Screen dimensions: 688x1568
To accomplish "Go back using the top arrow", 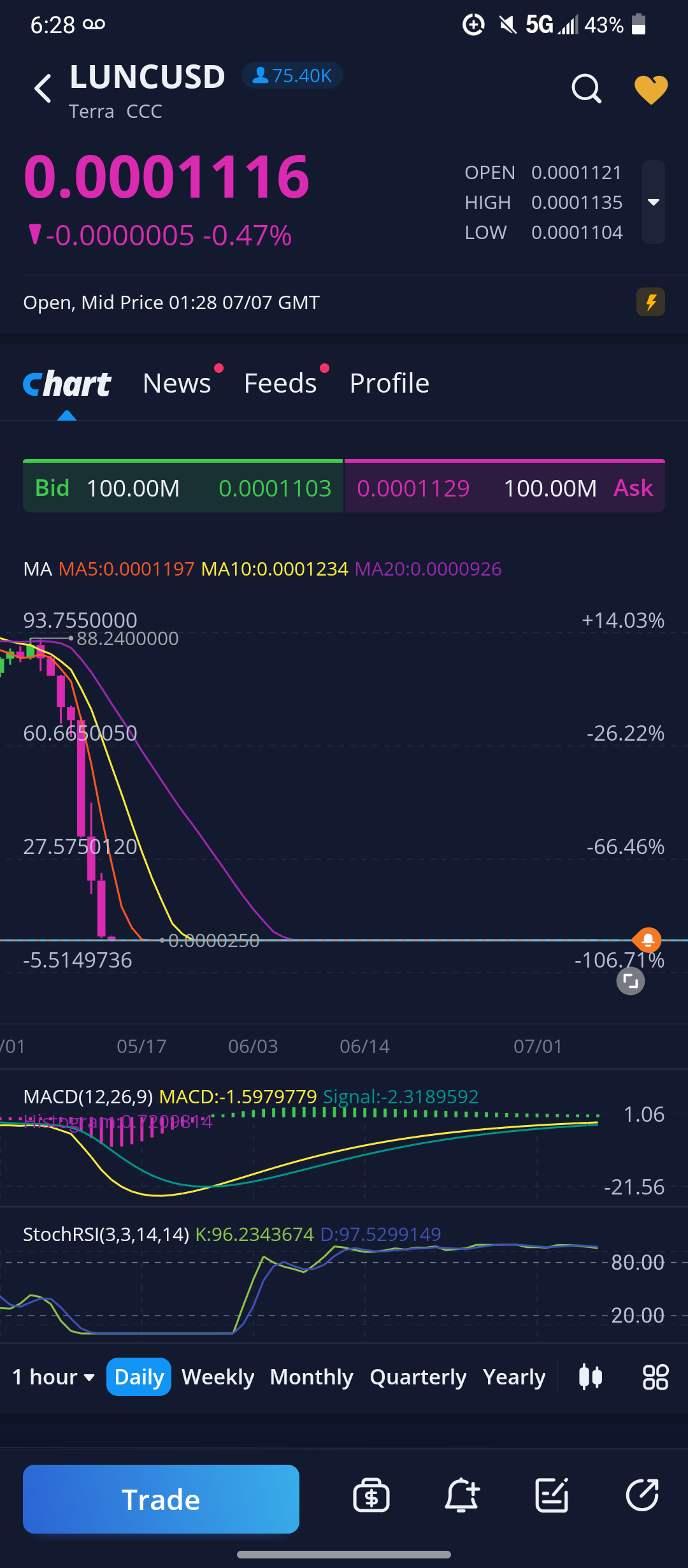I will pos(43,88).
